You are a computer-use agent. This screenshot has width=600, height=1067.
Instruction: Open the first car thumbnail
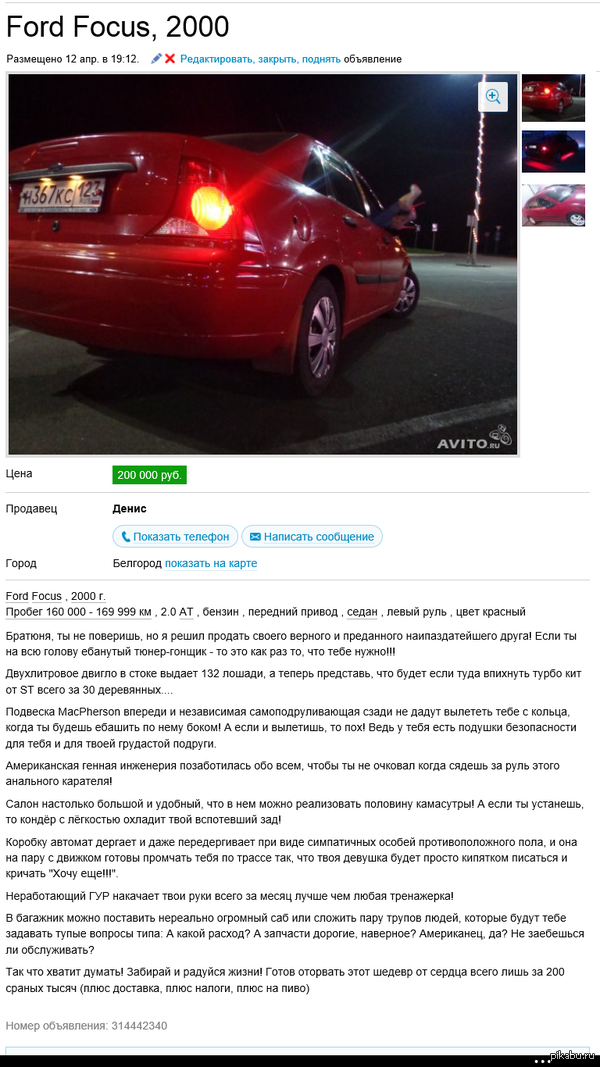point(553,95)
